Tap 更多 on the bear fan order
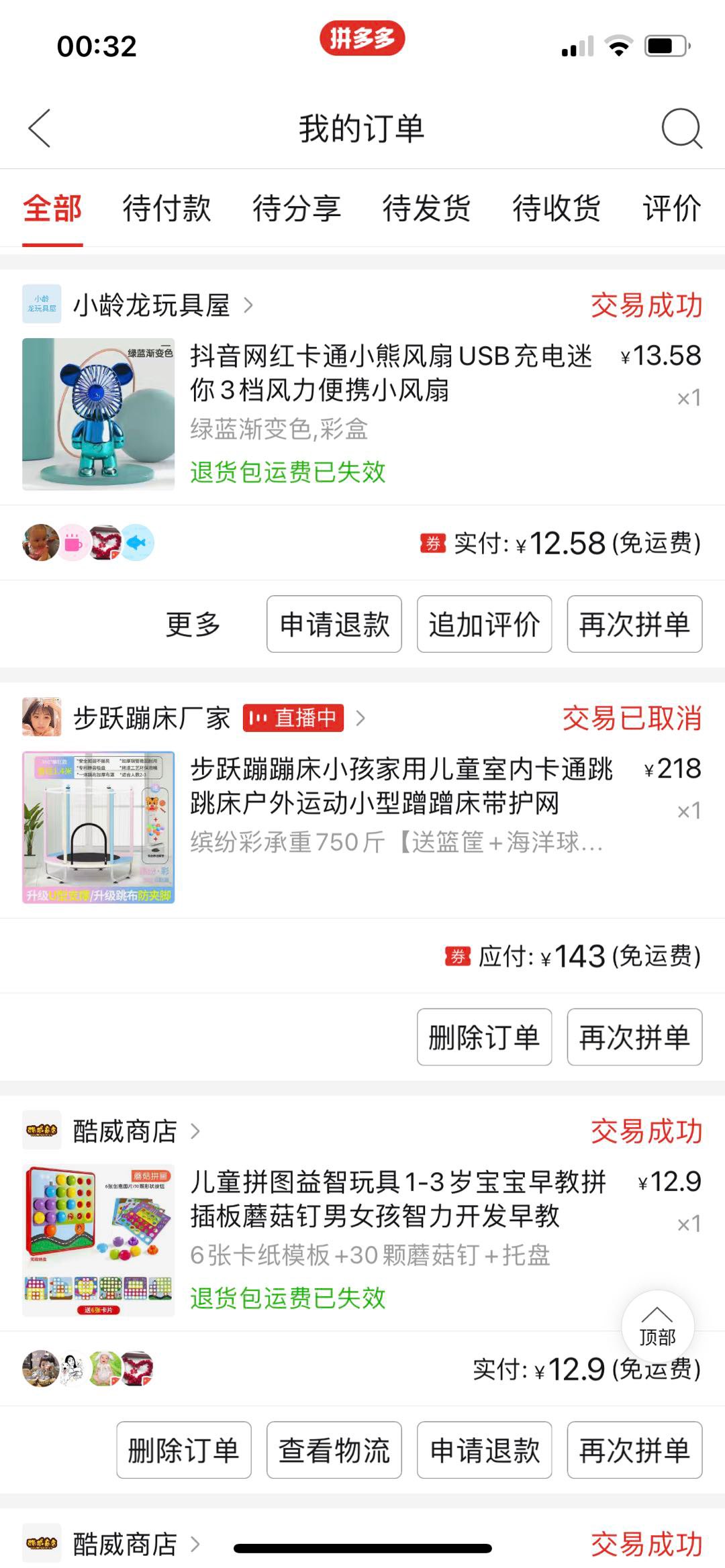Image resolution: width=725 pixels, height=1568 pixels. point(193,624)
